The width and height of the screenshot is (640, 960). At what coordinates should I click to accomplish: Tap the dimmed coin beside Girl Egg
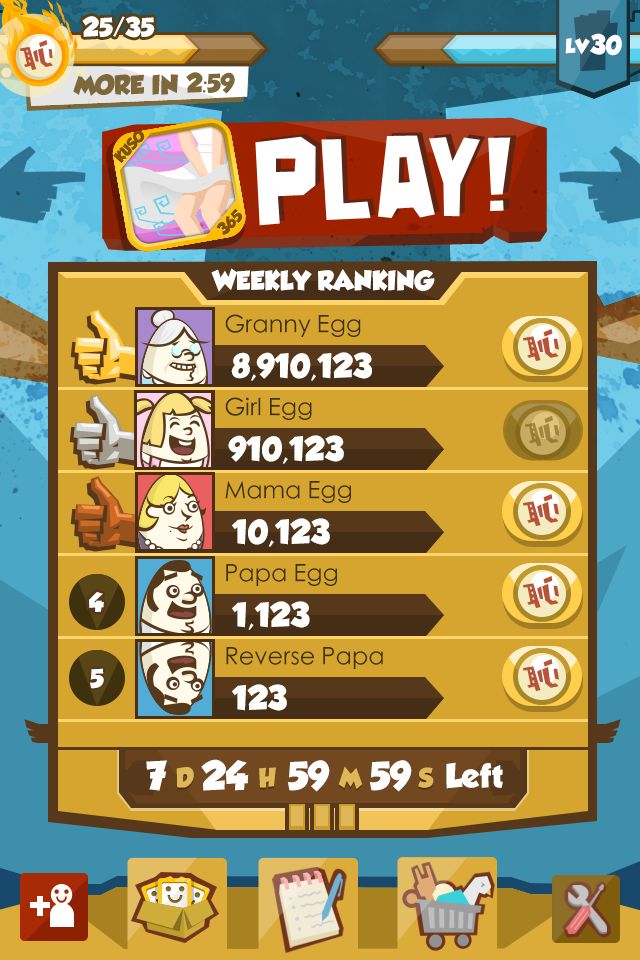coord(542,430)
